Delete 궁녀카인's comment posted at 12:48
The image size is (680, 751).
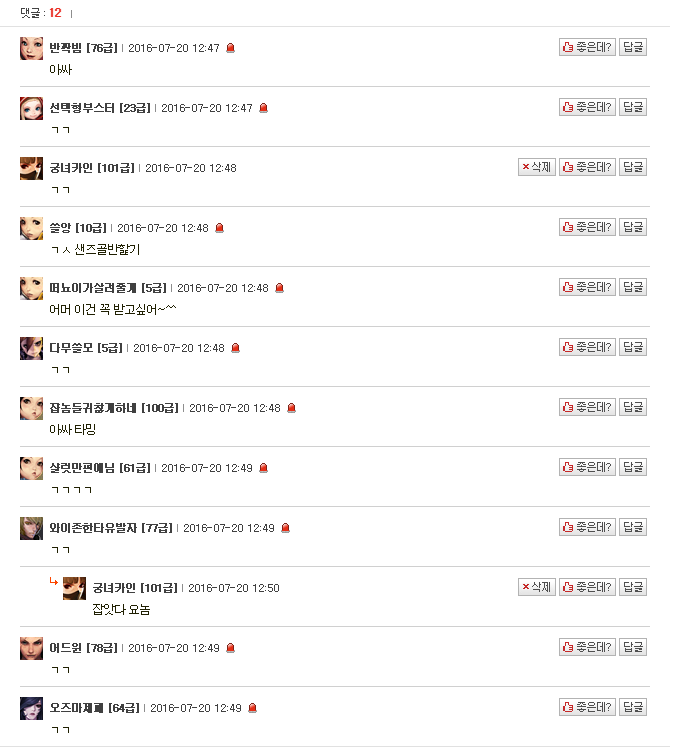[x=537, y=167]
